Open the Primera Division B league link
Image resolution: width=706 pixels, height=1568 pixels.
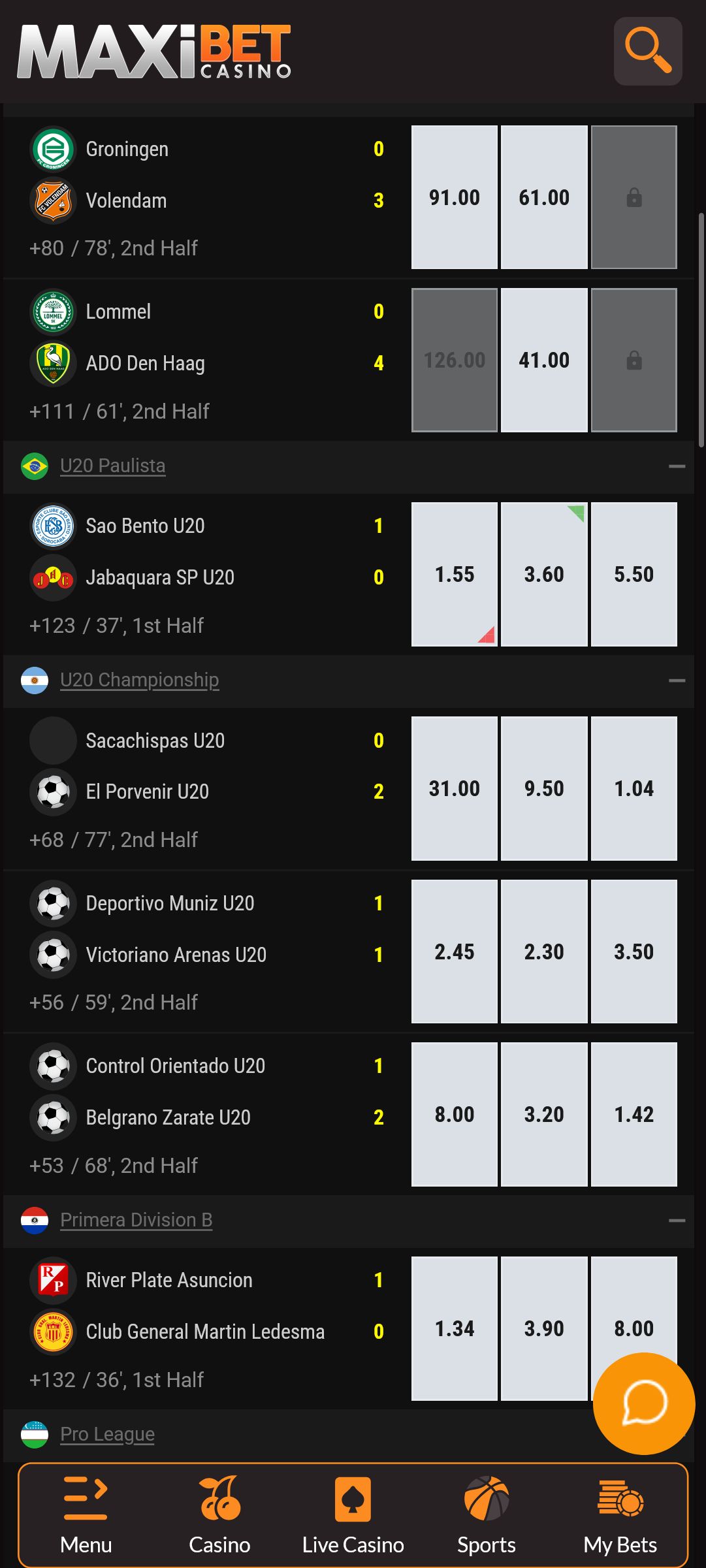pyautogui.click(x=136, y=1220)
